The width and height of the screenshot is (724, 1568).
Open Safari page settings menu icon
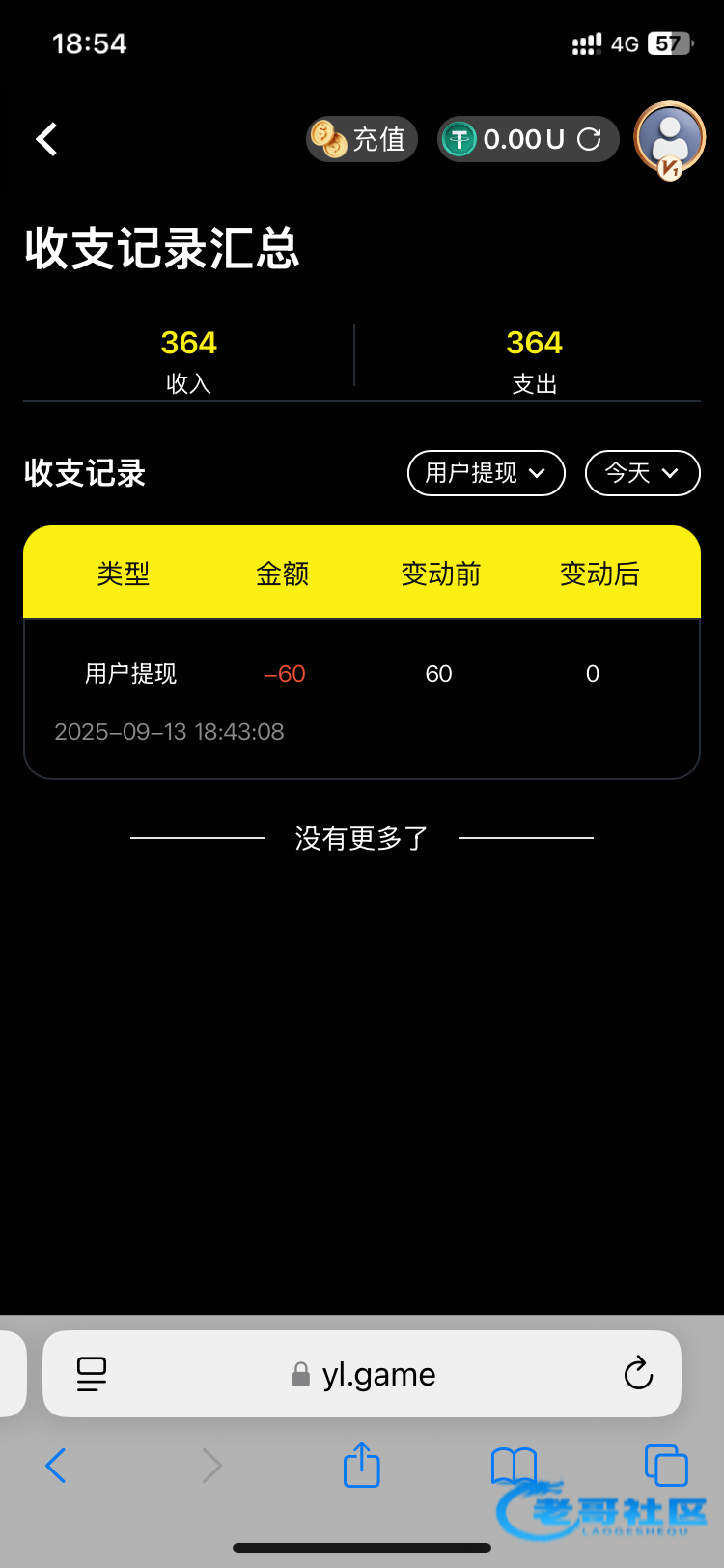[x=92, y=1374]
